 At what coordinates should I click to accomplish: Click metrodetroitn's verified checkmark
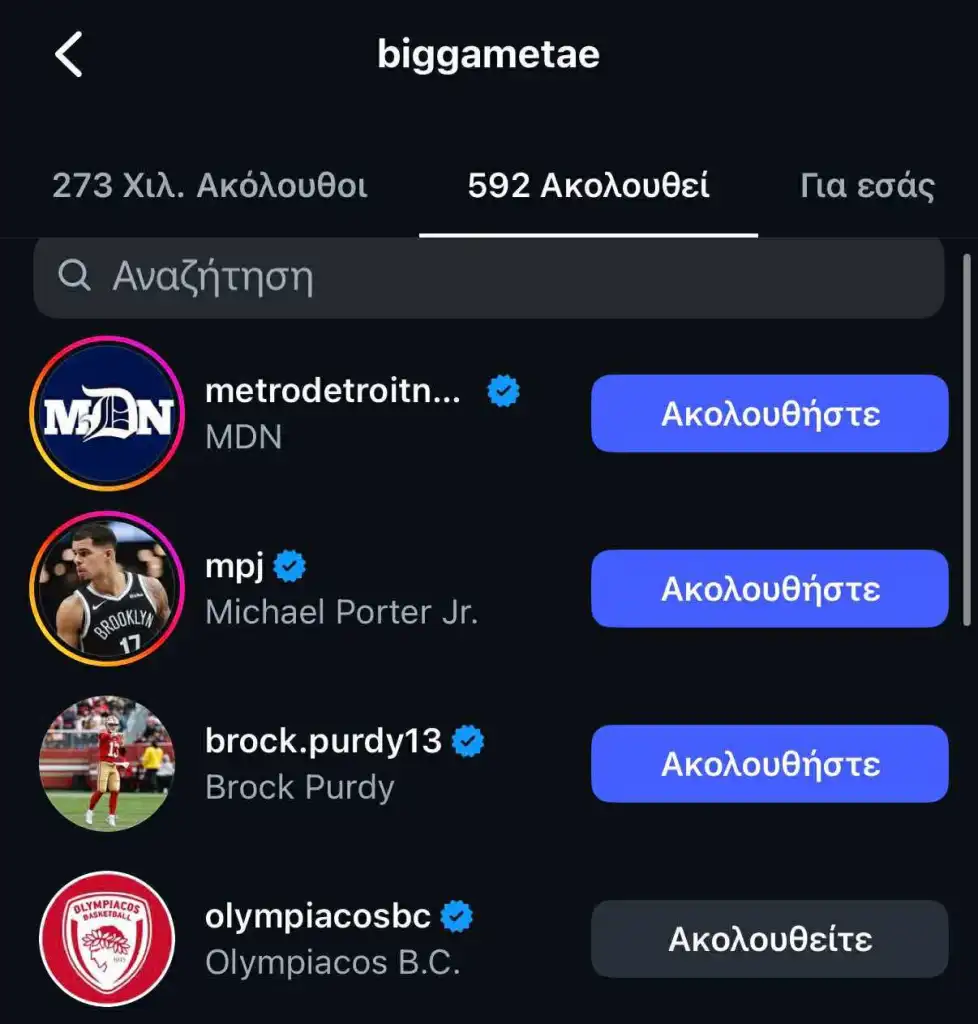(504, 391)
